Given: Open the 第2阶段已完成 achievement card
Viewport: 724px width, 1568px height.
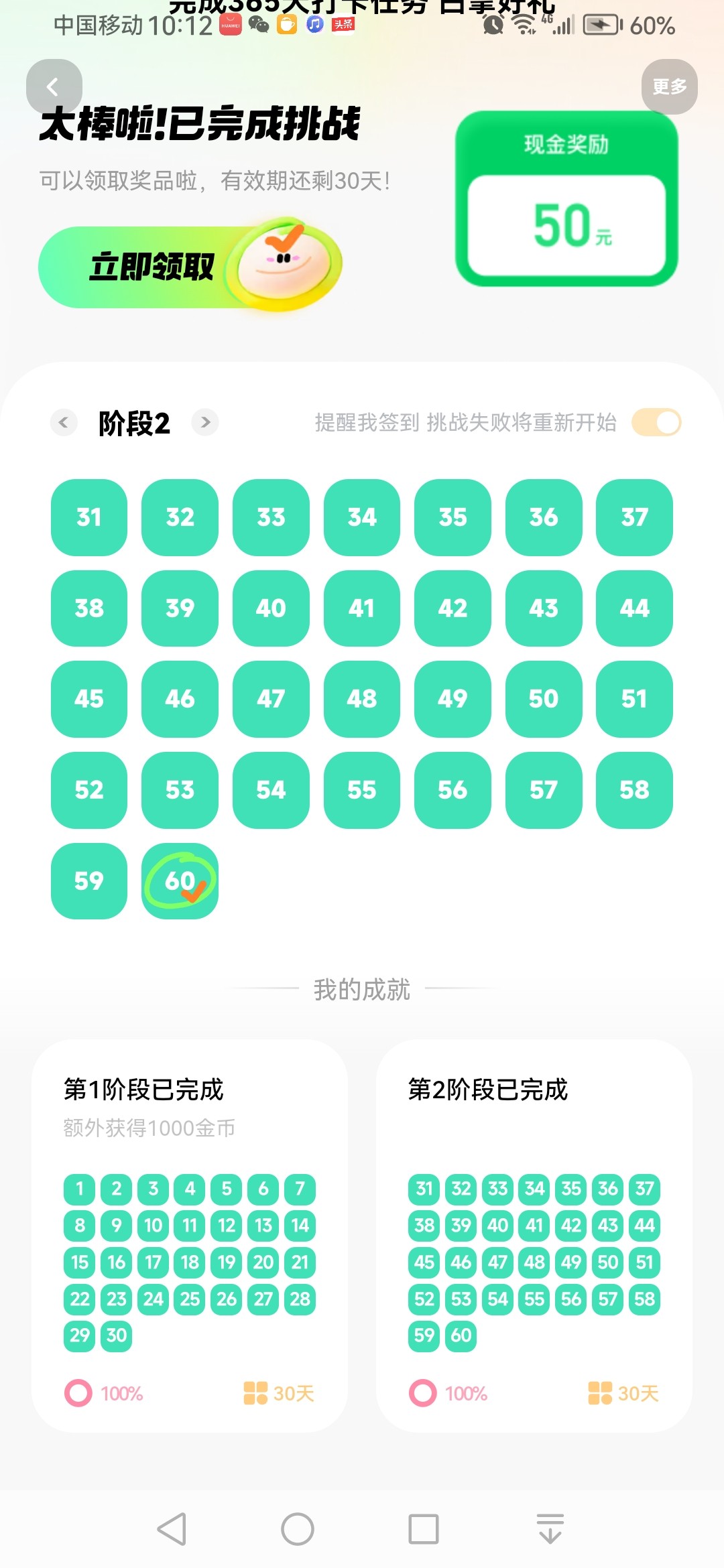Looking at the screenshot, I should [534, 1236].
